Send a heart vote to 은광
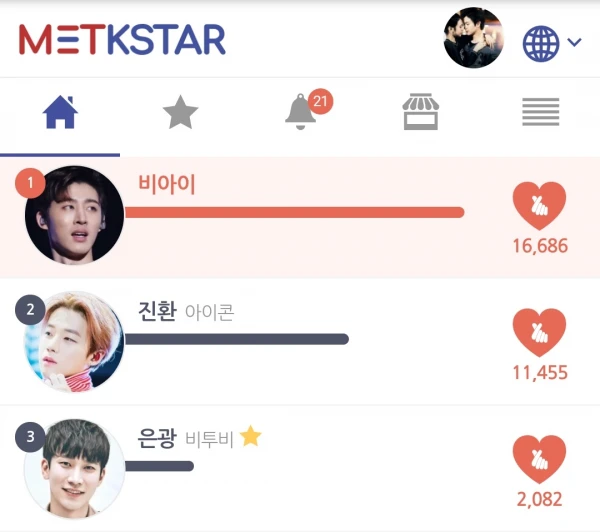Image resolution: width=600 pixels, height=532 pixels. pyautogui.click(x=539, y=460)
